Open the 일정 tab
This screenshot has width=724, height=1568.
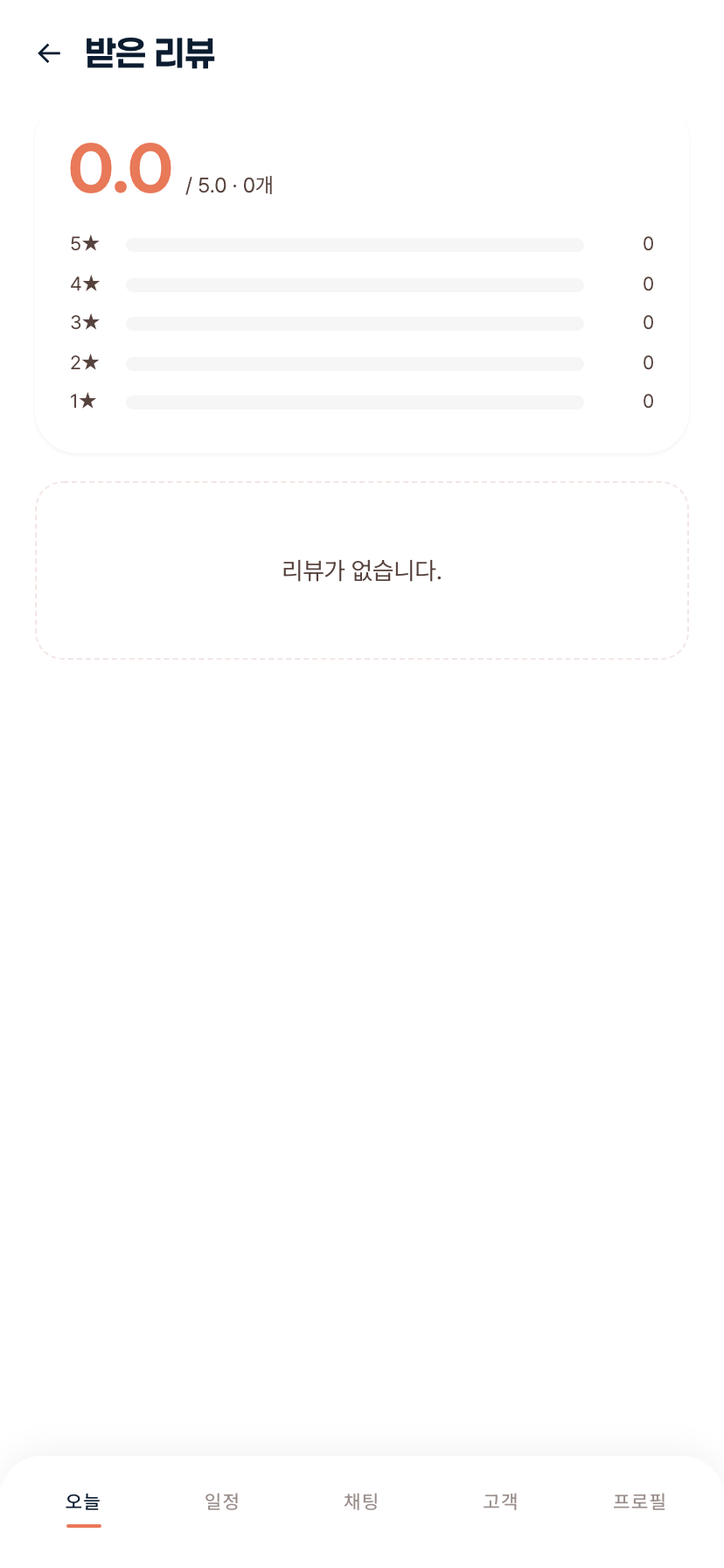[222, 1501]
